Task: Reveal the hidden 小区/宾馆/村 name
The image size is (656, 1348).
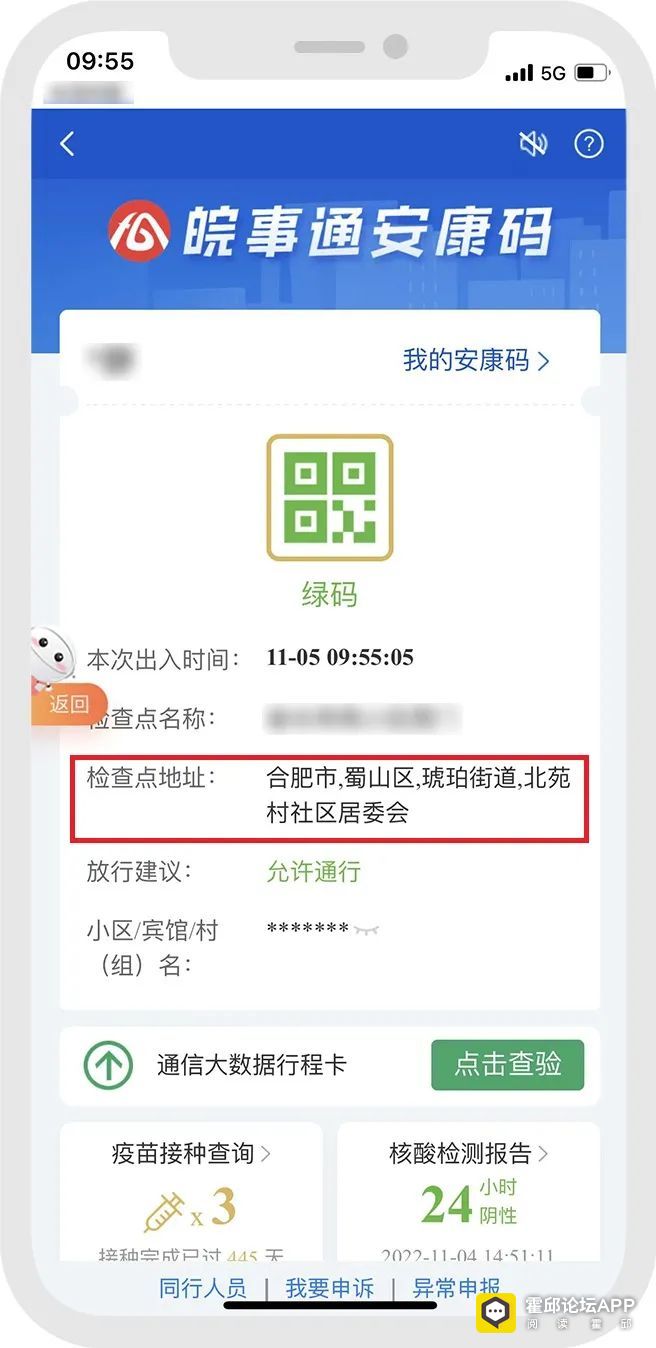Action: click(366, 930)
